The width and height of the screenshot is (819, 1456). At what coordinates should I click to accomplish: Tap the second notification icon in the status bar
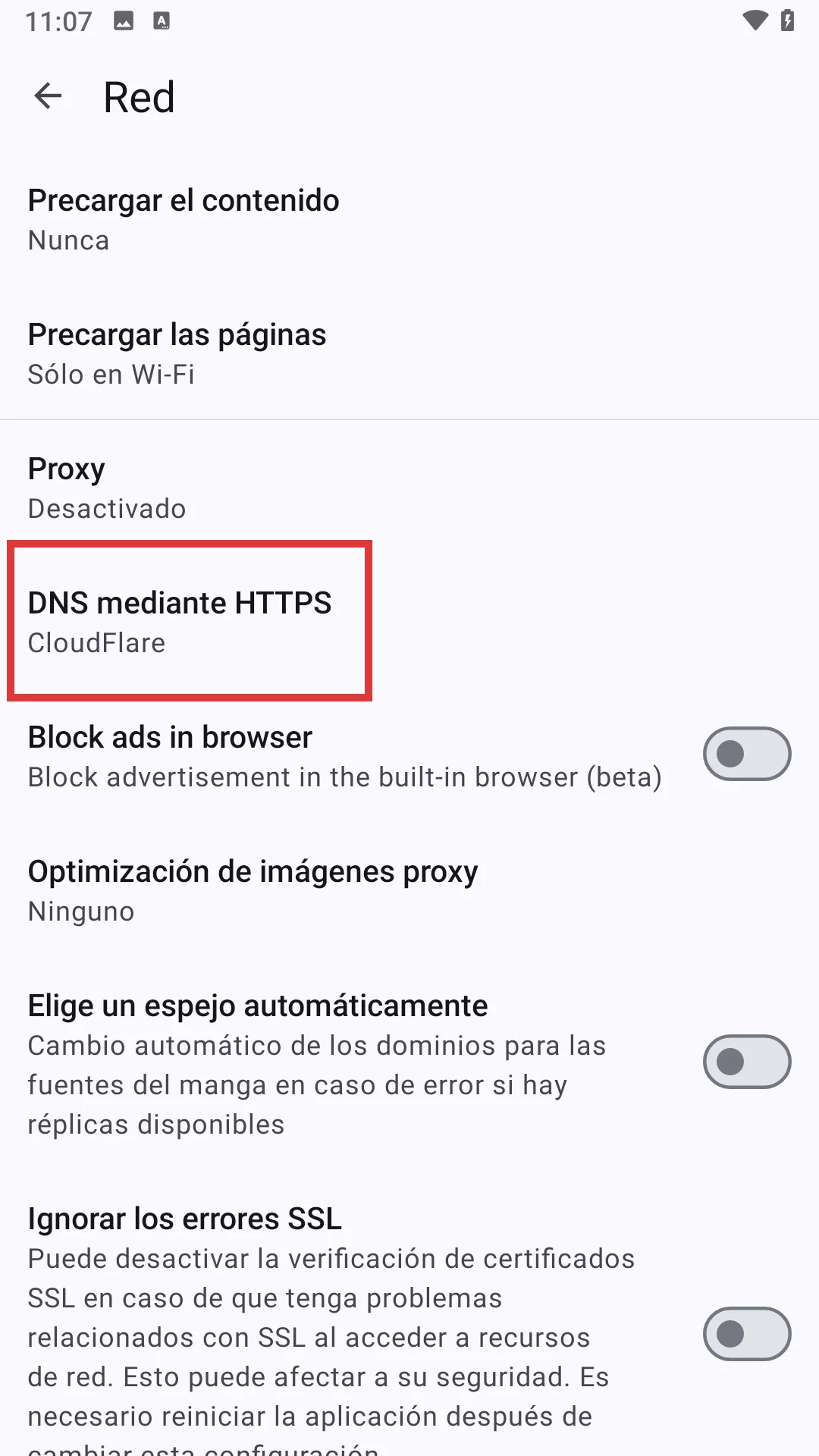[160, 20]
